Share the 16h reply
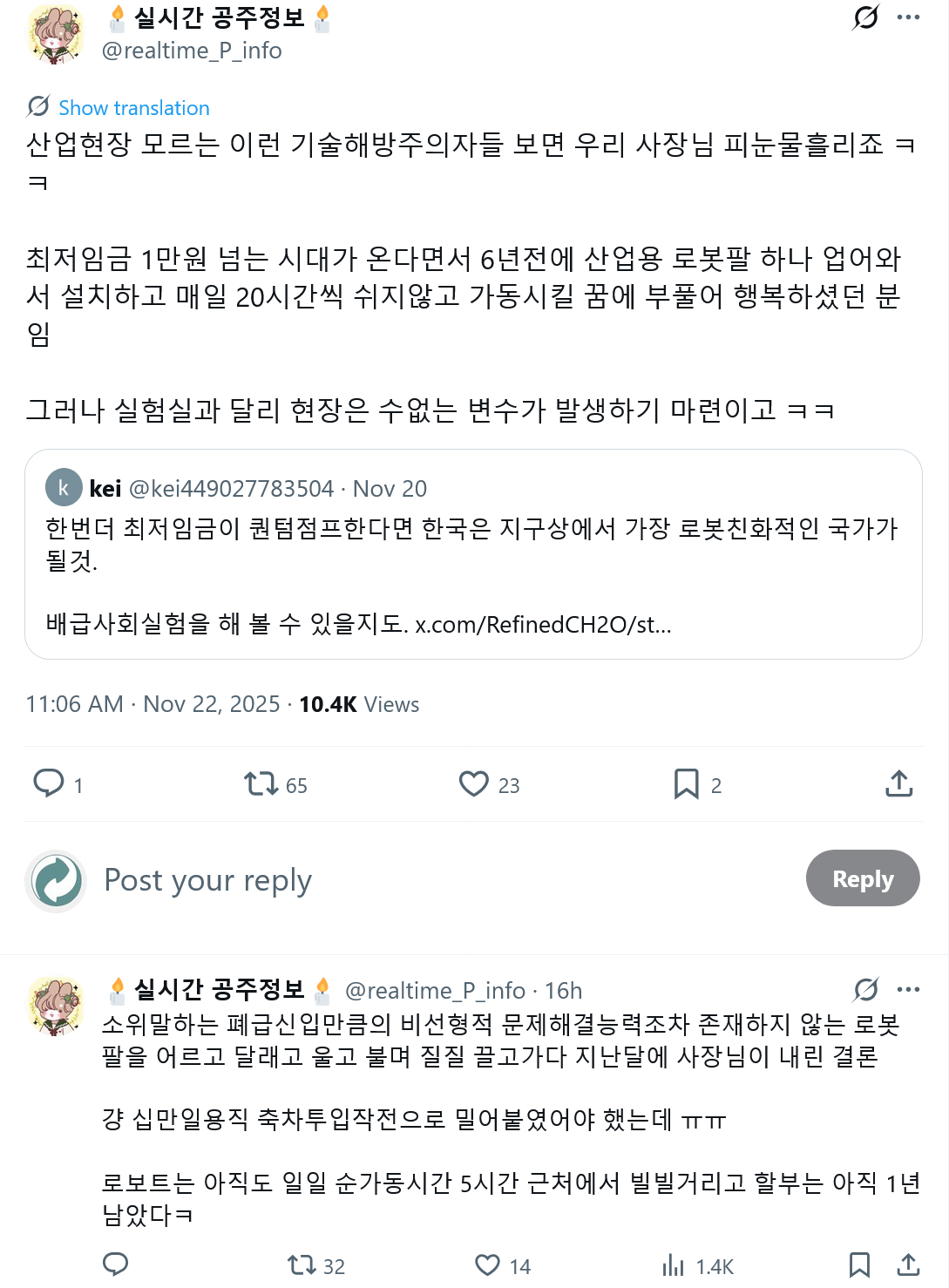949x1288 pixels. 908,1264
